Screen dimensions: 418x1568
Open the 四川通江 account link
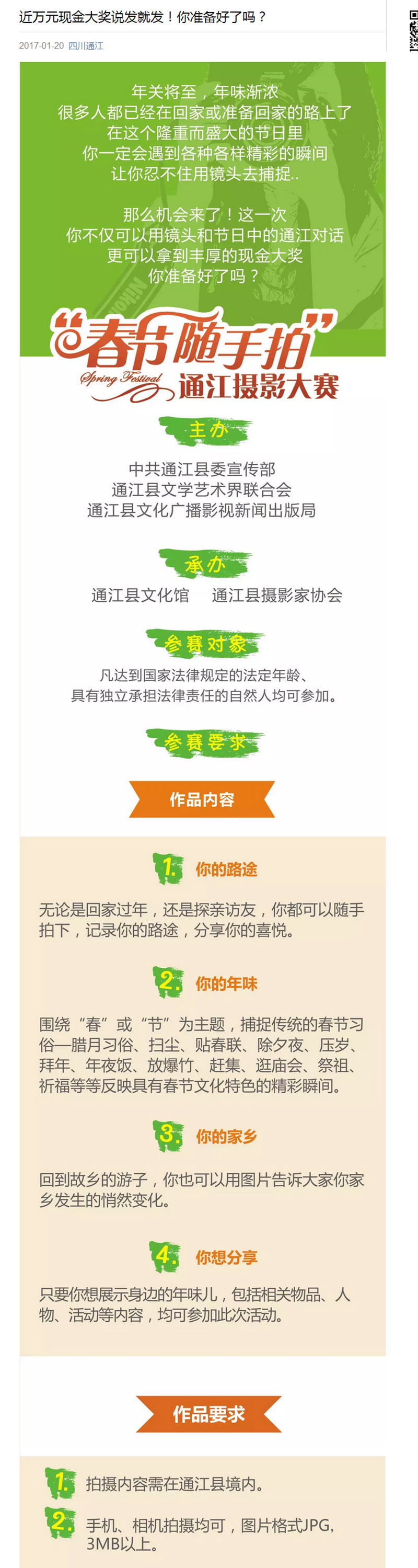click(86, 45)
